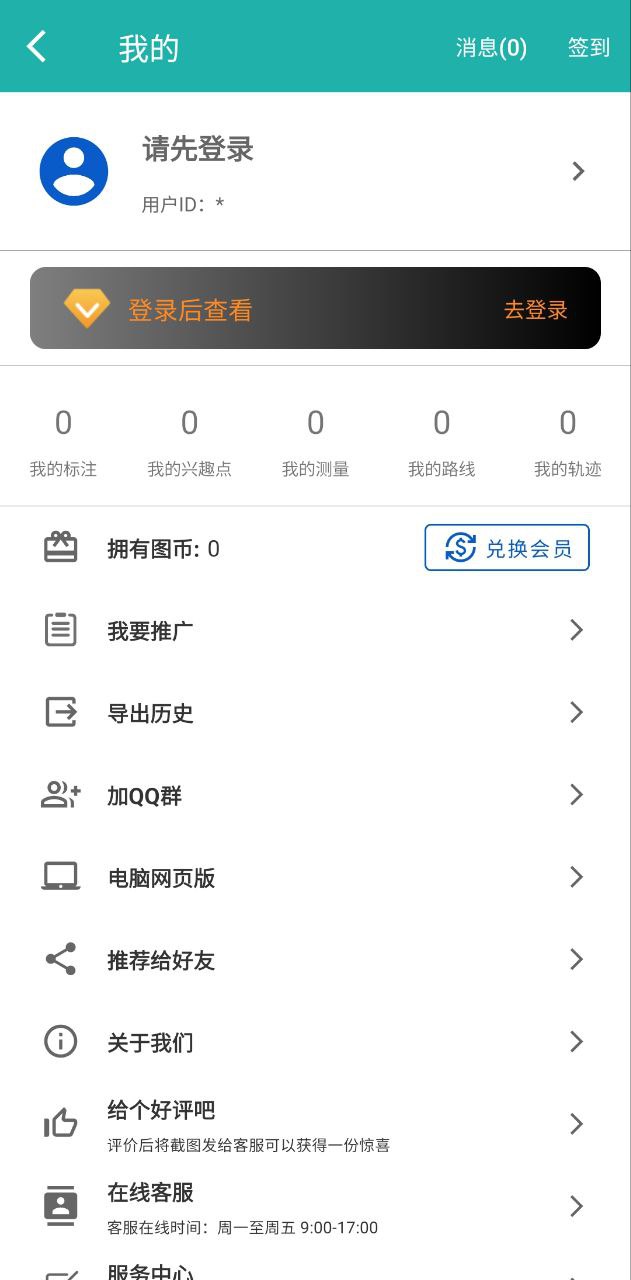Choose 推荐给好友
This screenshot has width=631, height=1280.
pos(315,960)
